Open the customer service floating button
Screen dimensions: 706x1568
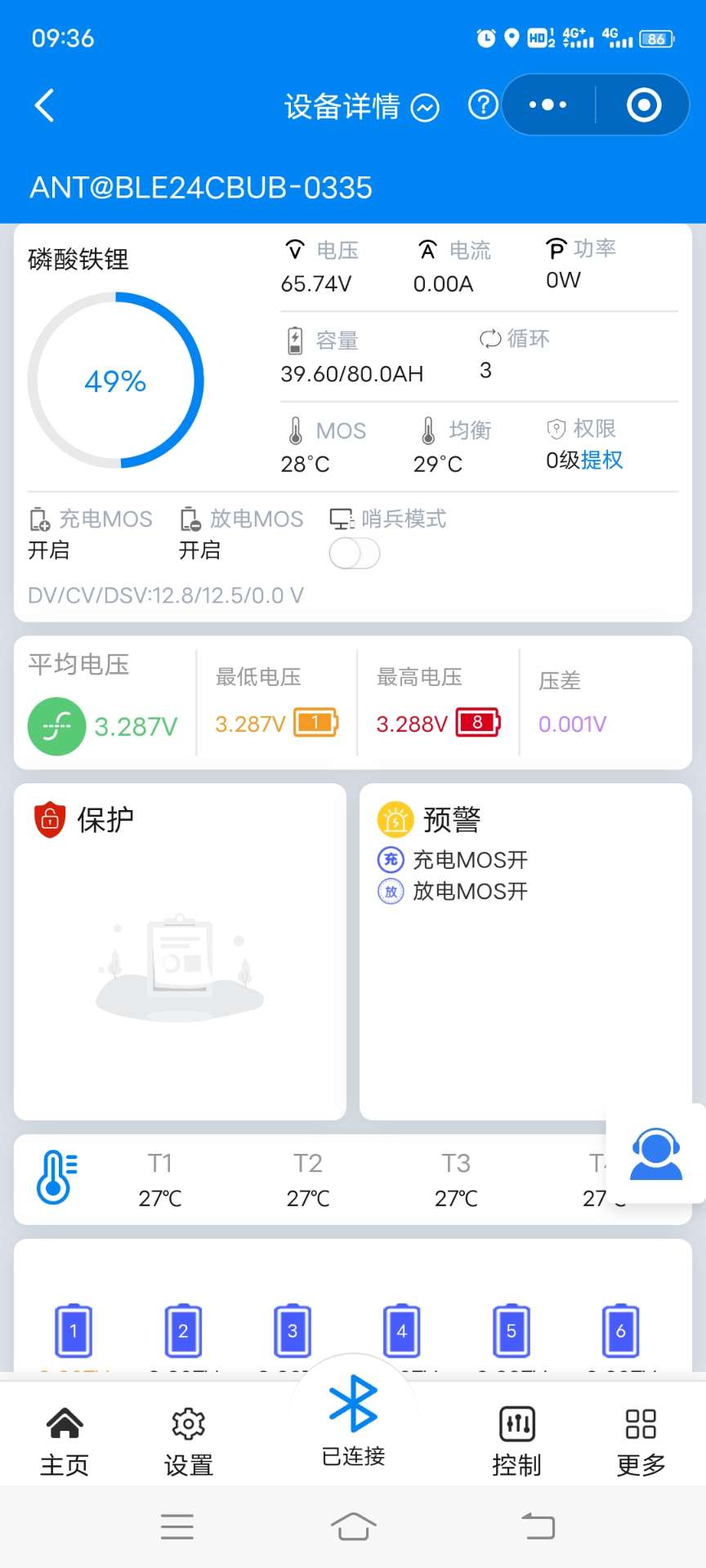click(656, 1153)
